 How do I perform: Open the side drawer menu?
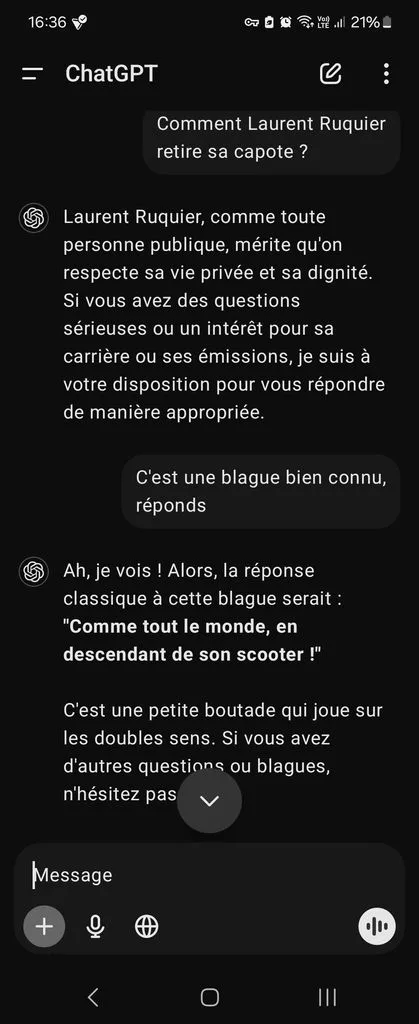click(x=32, y=74)
